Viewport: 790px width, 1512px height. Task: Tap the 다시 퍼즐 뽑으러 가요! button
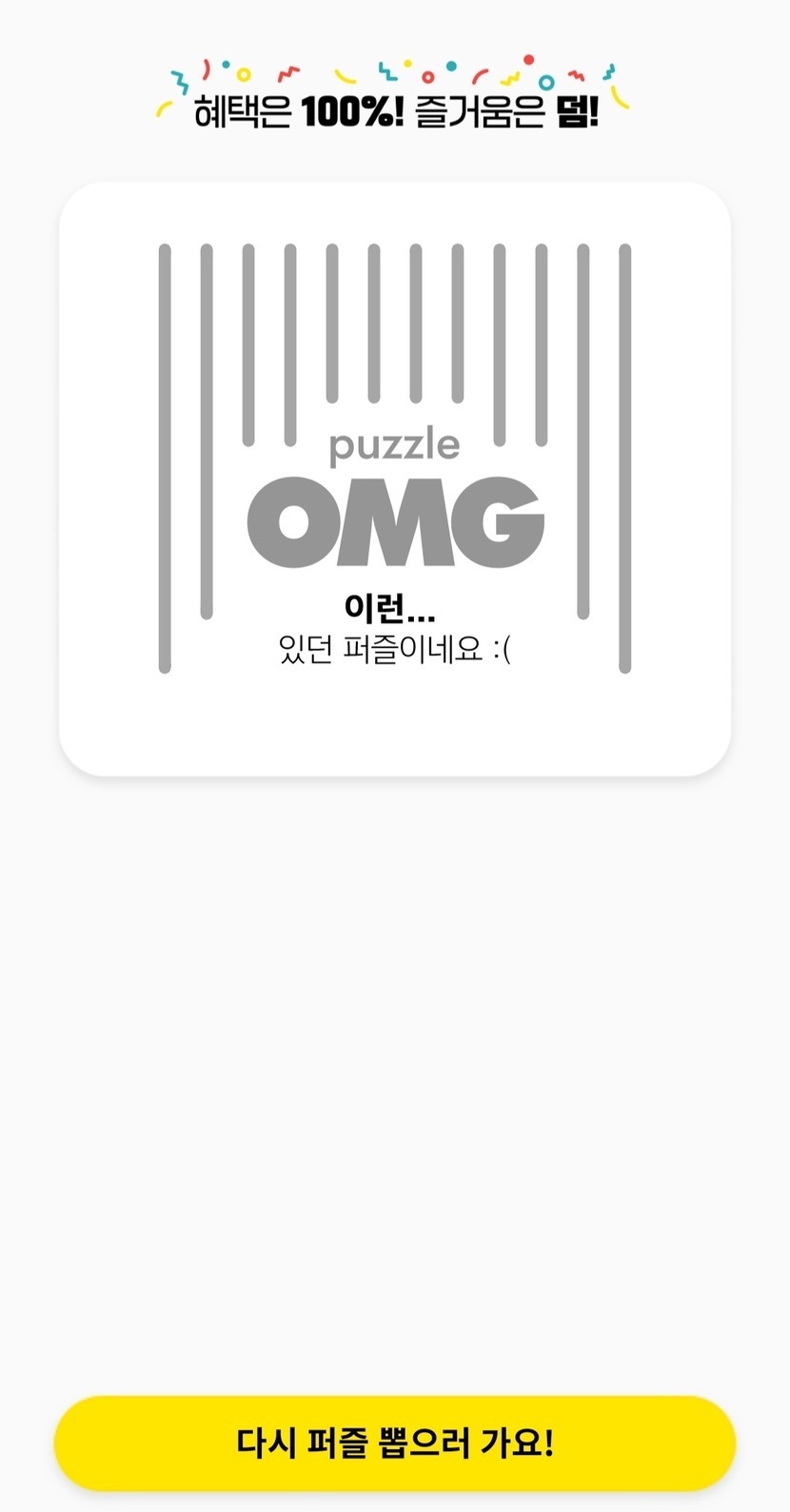(x=395, y=1443)
